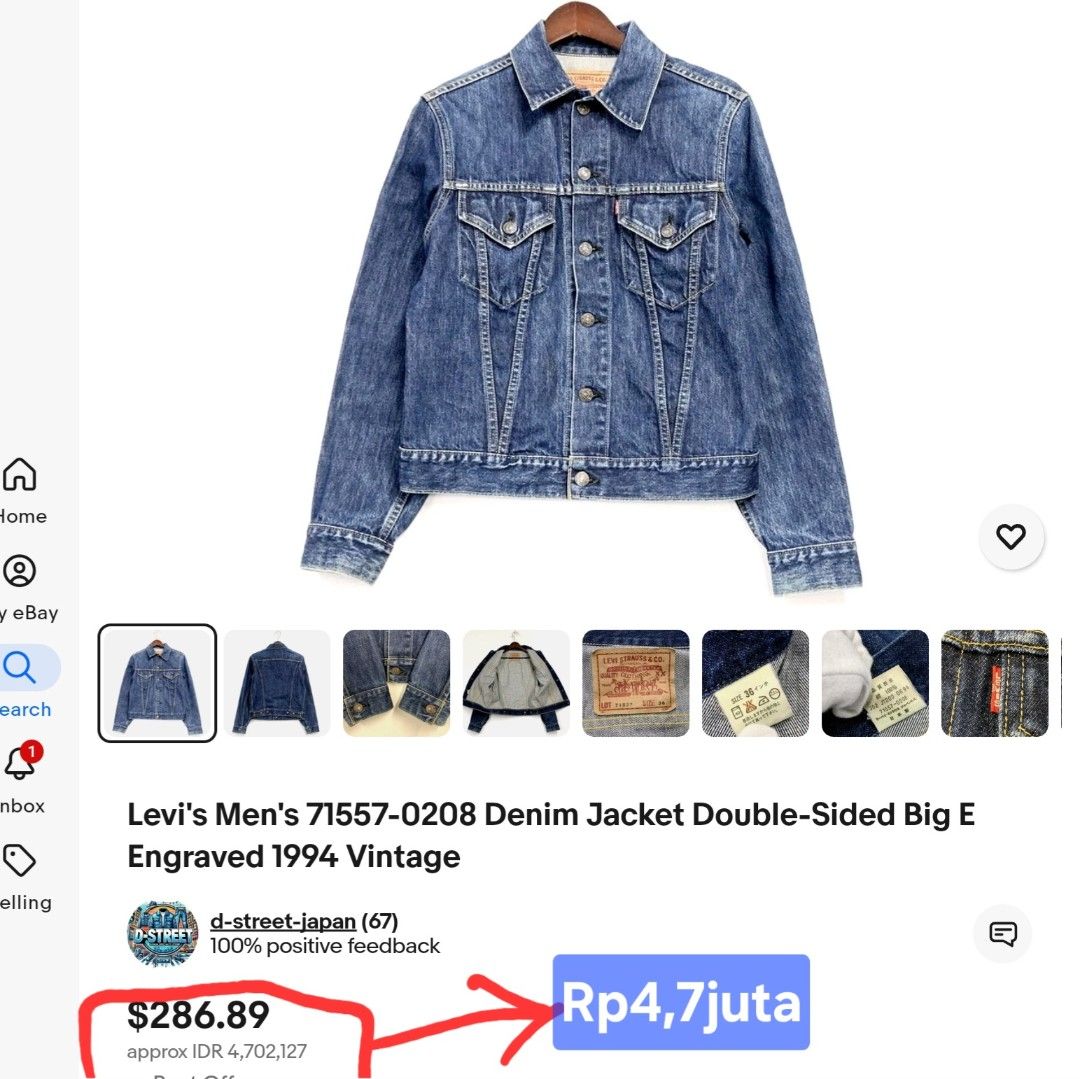The width and height of the screenshot is (1080, 1079).
Task: Switch to the My eBay section
Action: [x=20, y=587]
